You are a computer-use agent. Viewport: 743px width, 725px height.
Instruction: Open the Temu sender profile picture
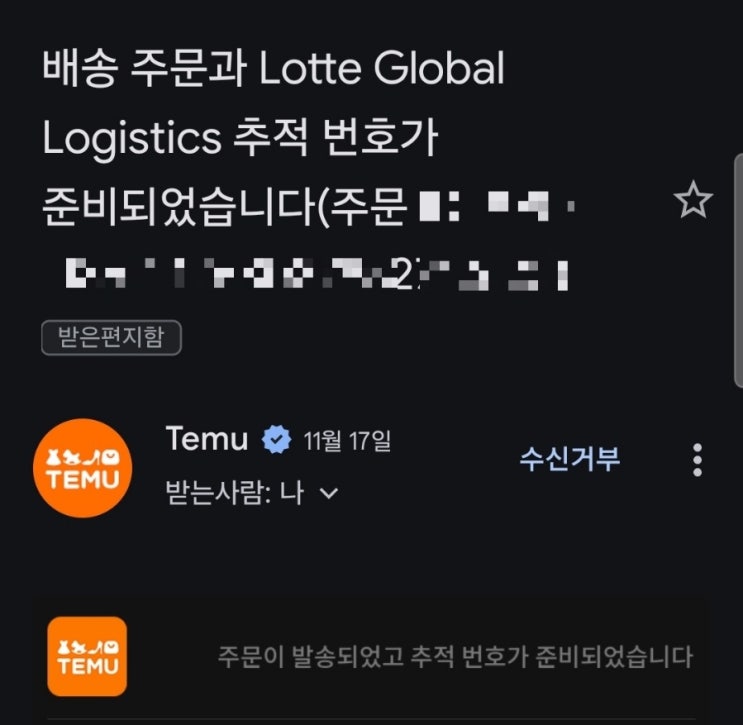pos(82,467)
